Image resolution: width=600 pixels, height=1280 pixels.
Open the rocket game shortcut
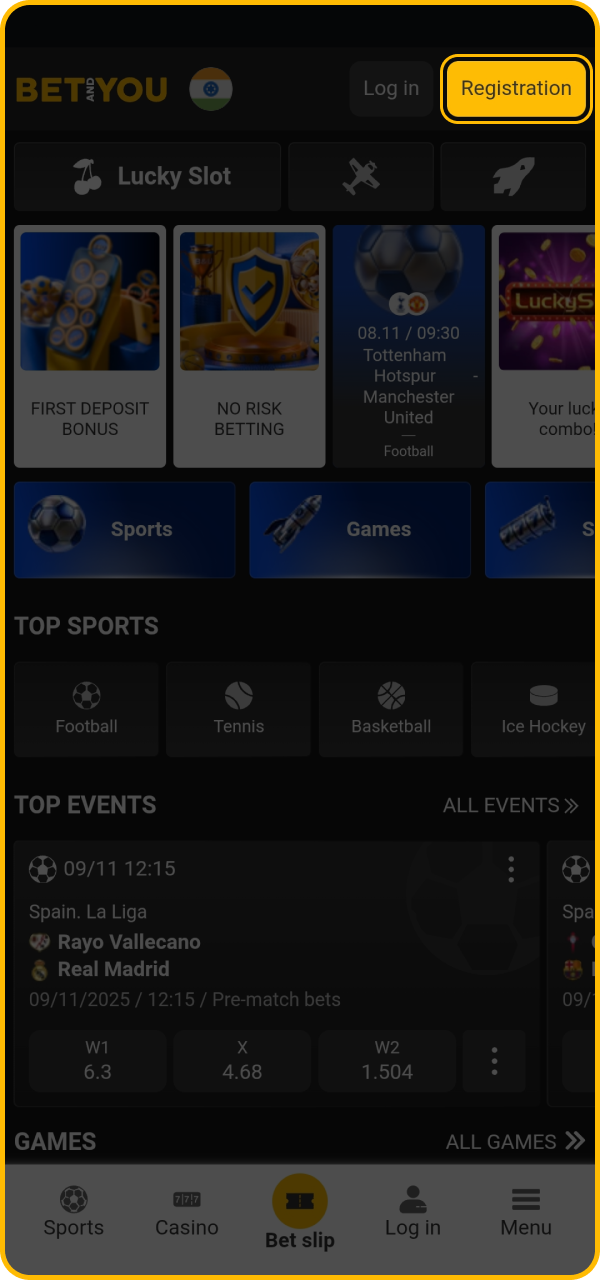click(513, 177)
